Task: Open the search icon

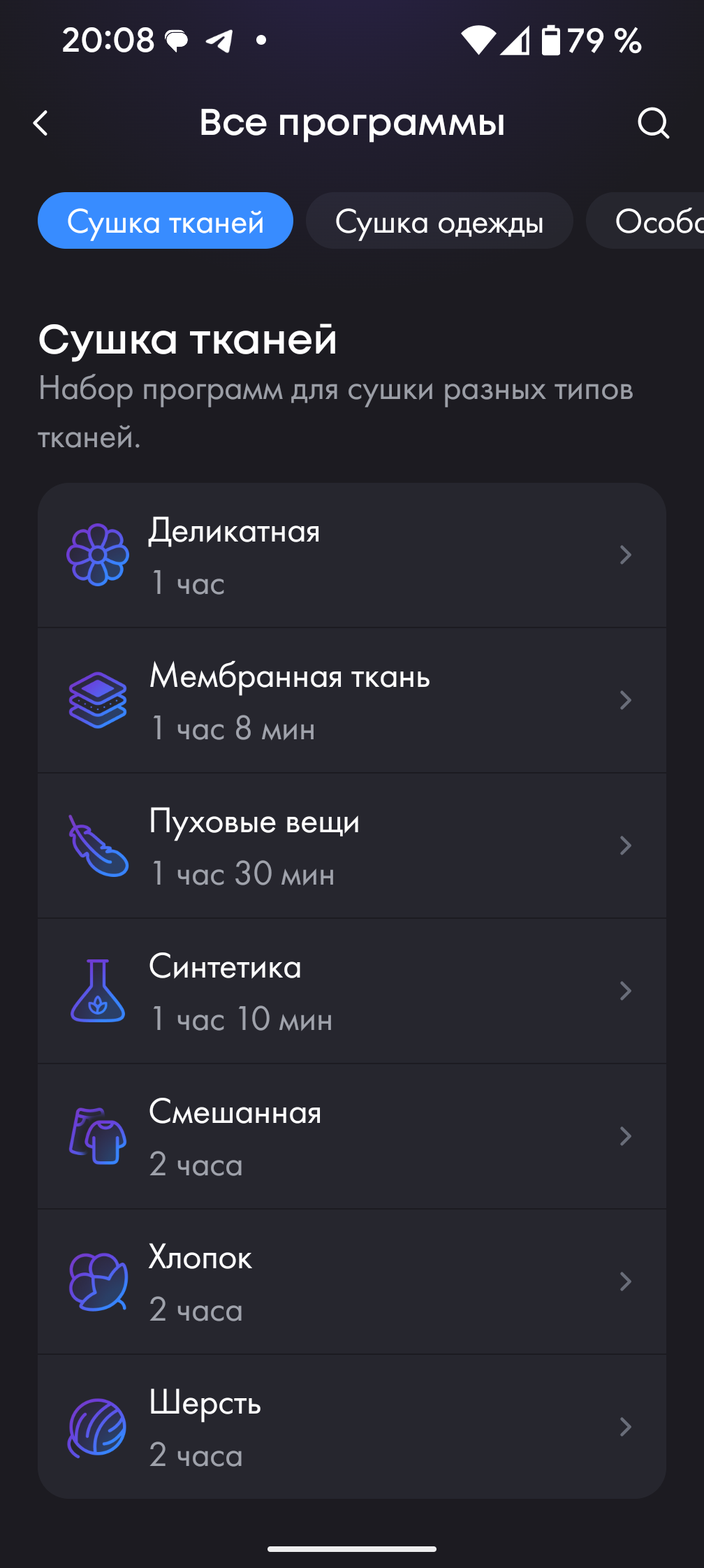Action: click(653, 124)
